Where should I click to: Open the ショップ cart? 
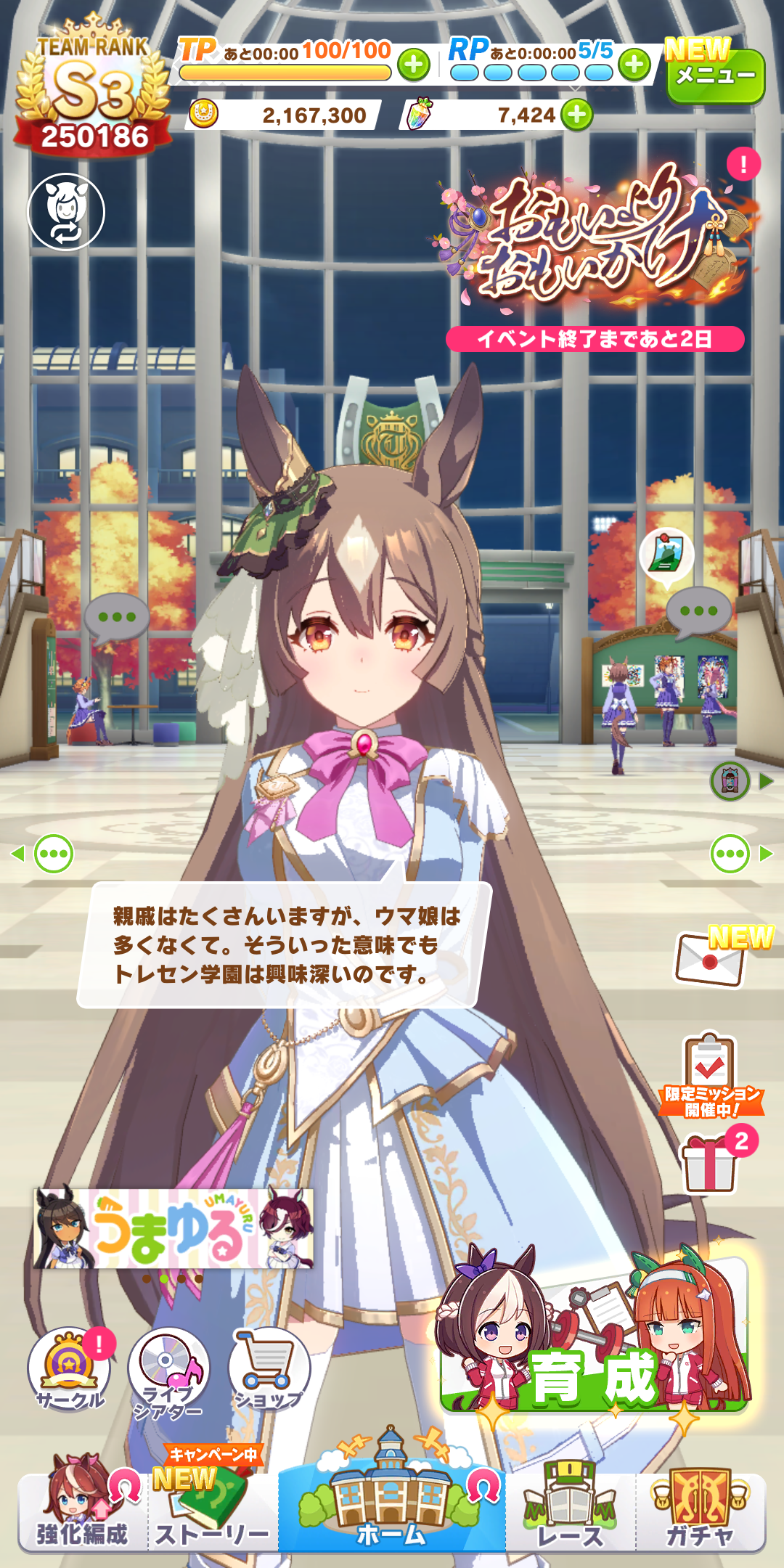tap(269, 1368)
